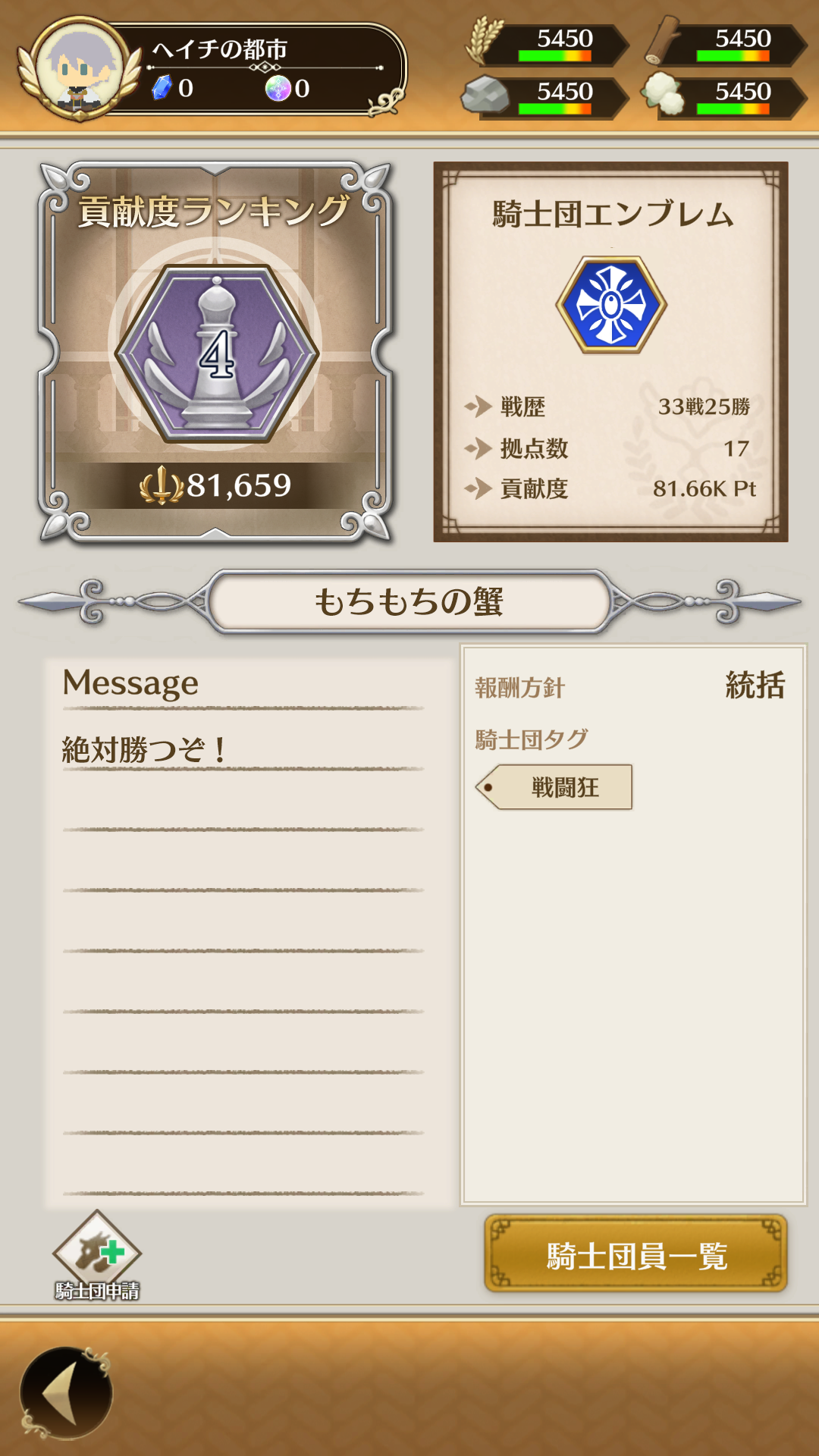This screenshot has height=1456, width=819.
Task: Open the 騎士団員一覧 member list
Action: point(635,1254)
